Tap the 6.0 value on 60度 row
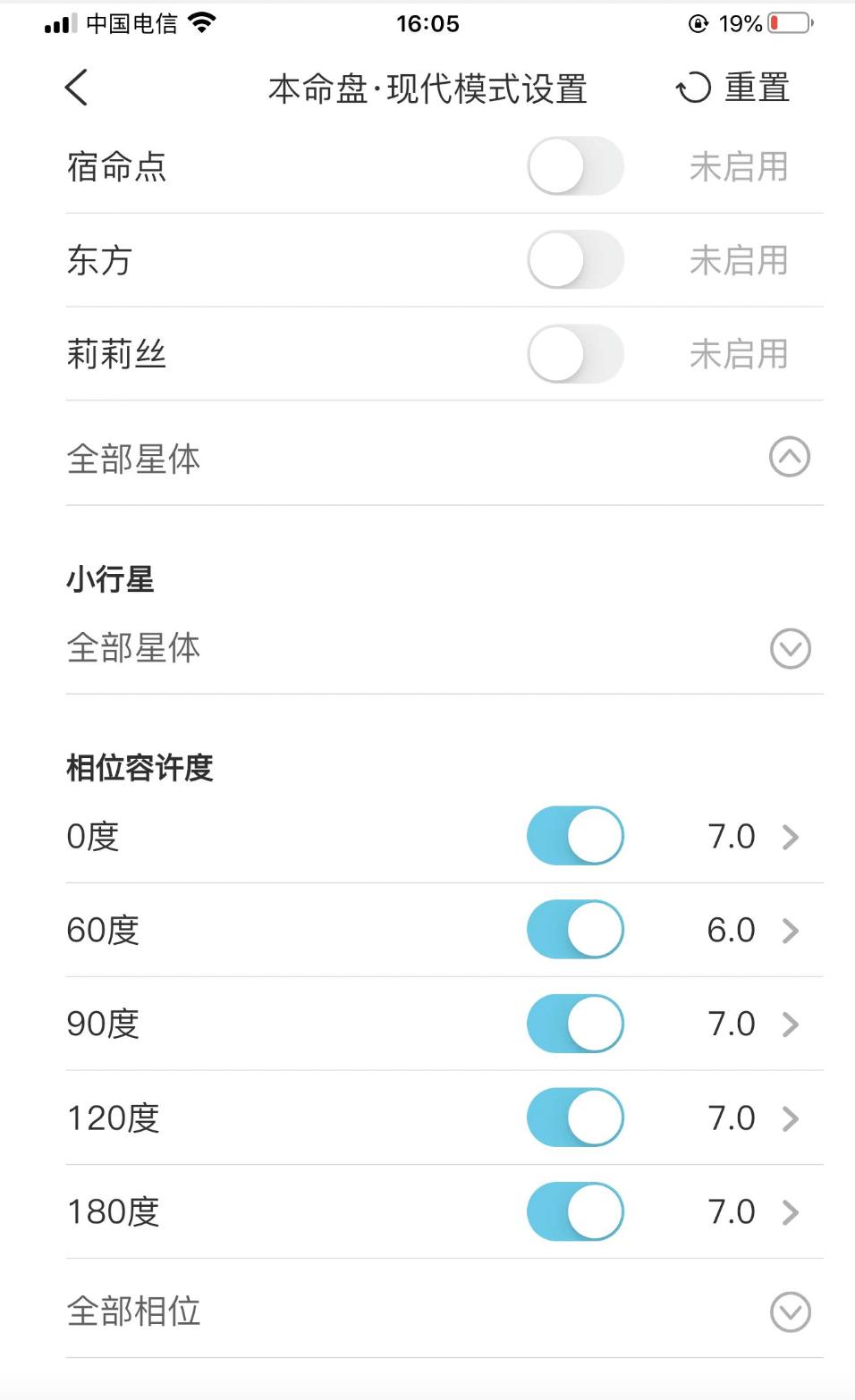Screen dimensions: 855x1400 (x=732, y=931)
